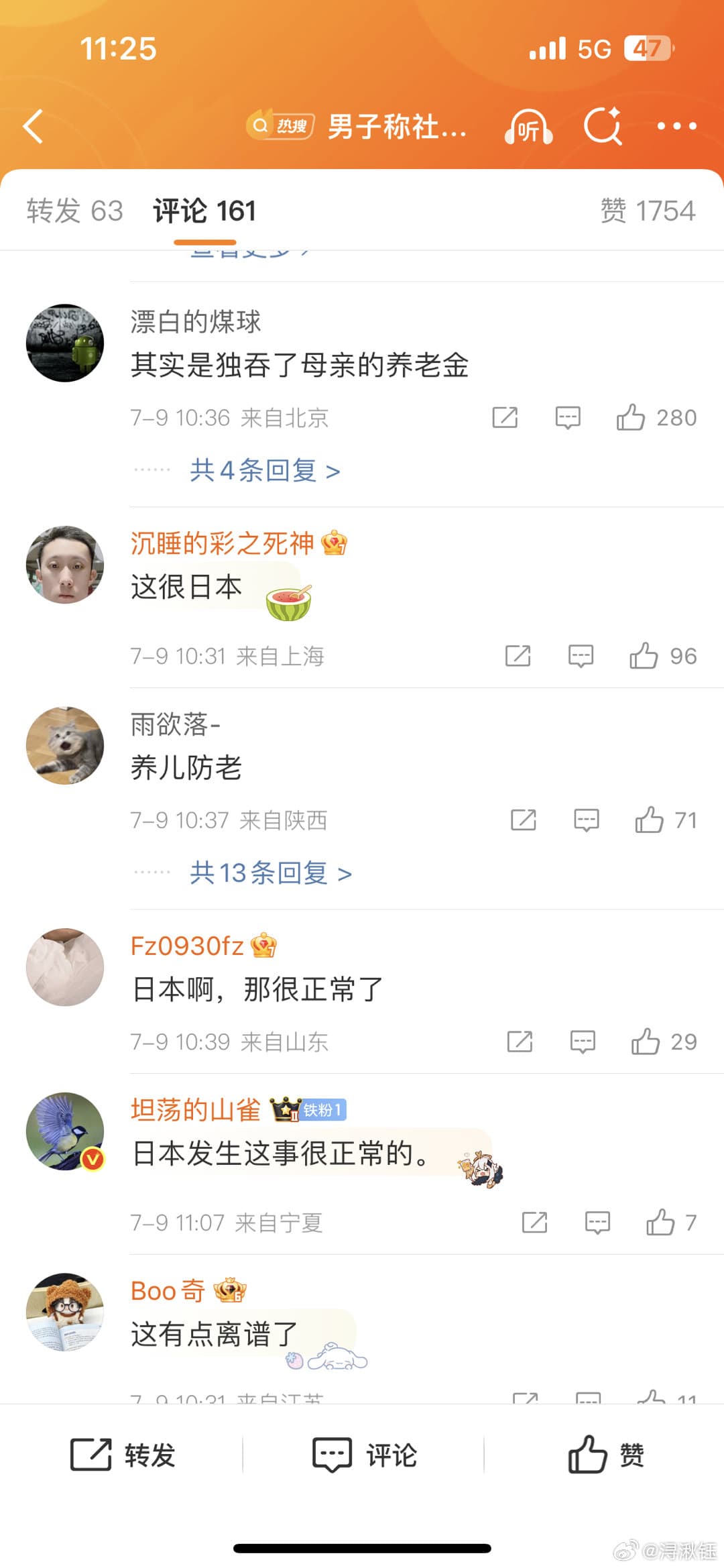Write a comment via bottom 评论 button
724x1568 pixels.
(x=364, y=1455)
